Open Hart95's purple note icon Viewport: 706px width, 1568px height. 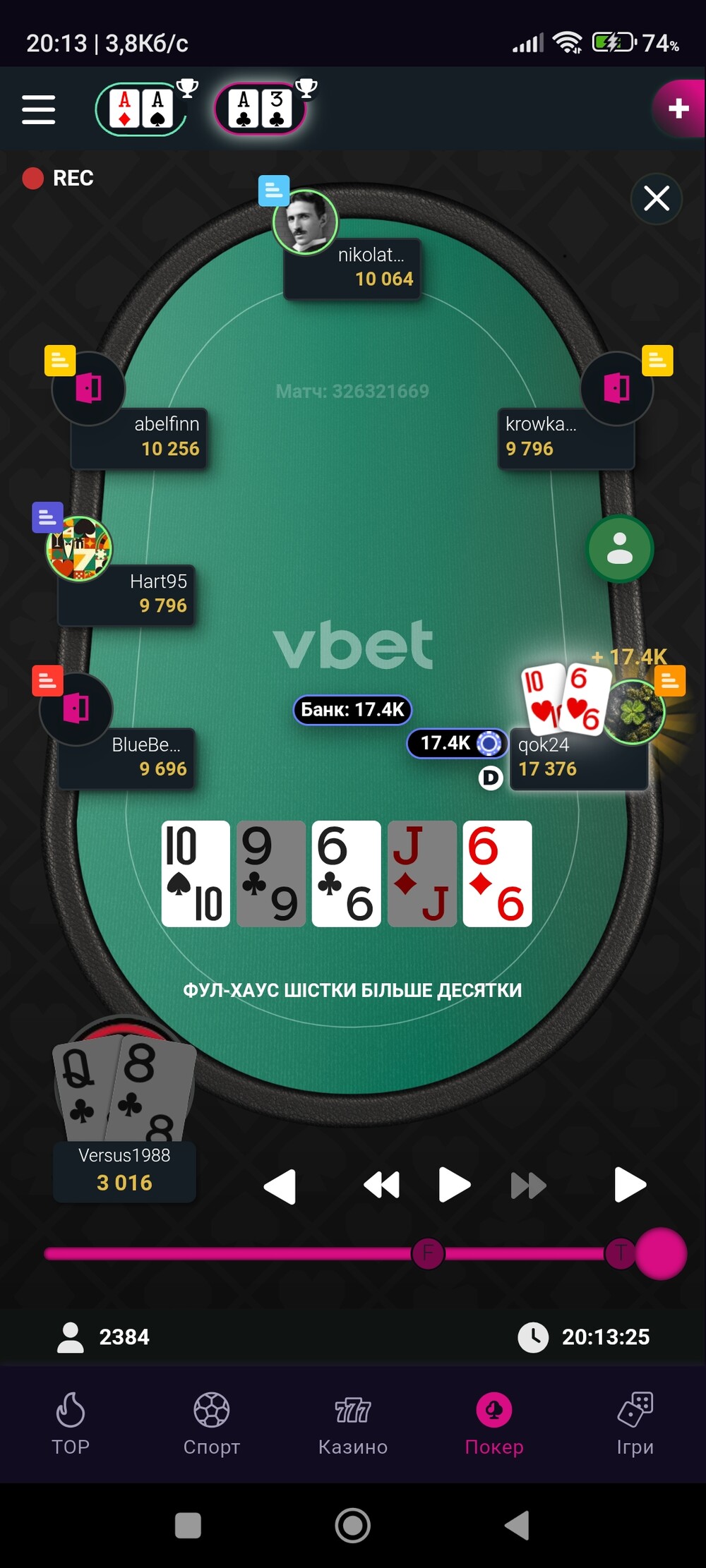[x=47, y=518]
